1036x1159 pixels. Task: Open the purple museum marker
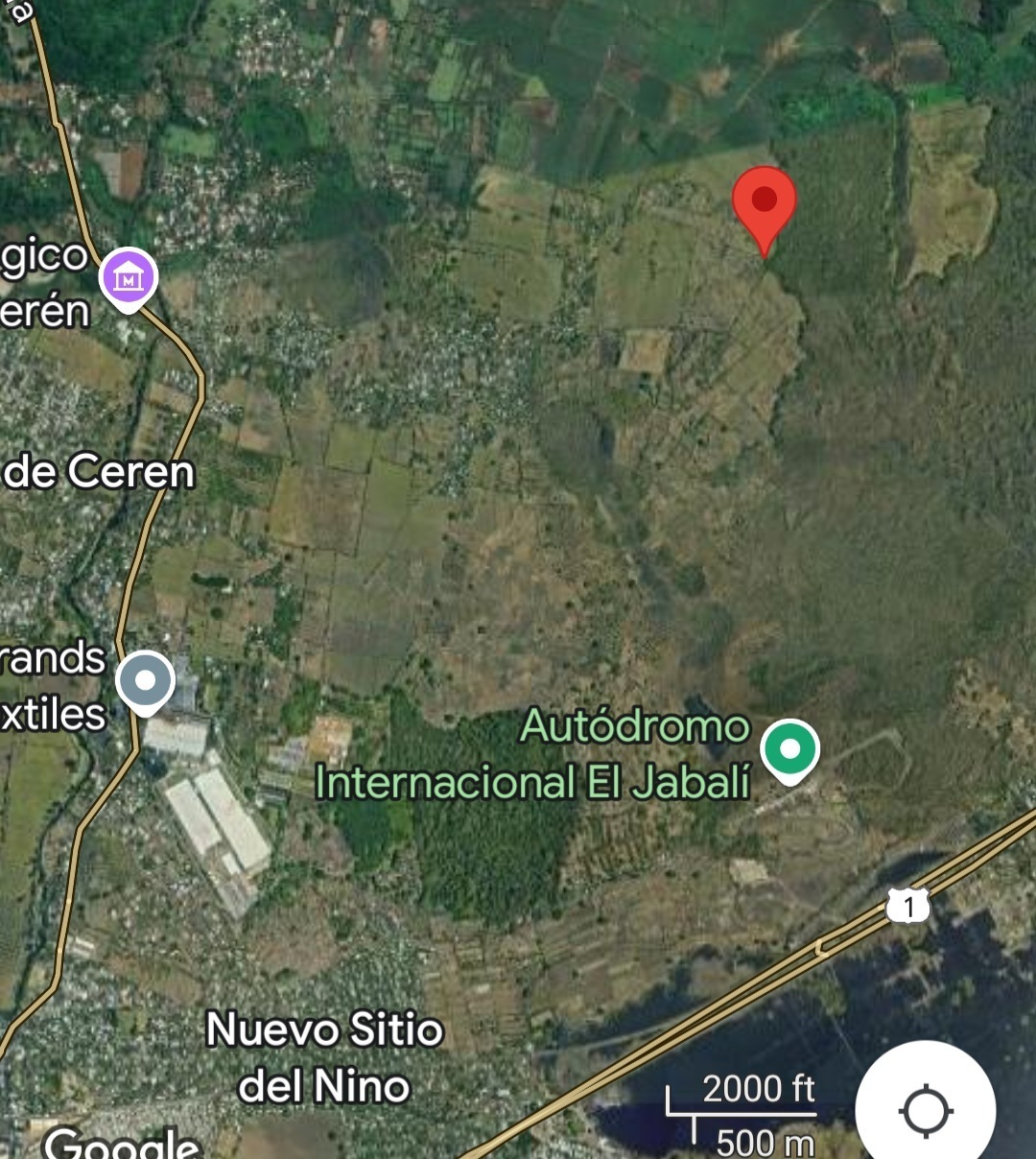point(129,278)
